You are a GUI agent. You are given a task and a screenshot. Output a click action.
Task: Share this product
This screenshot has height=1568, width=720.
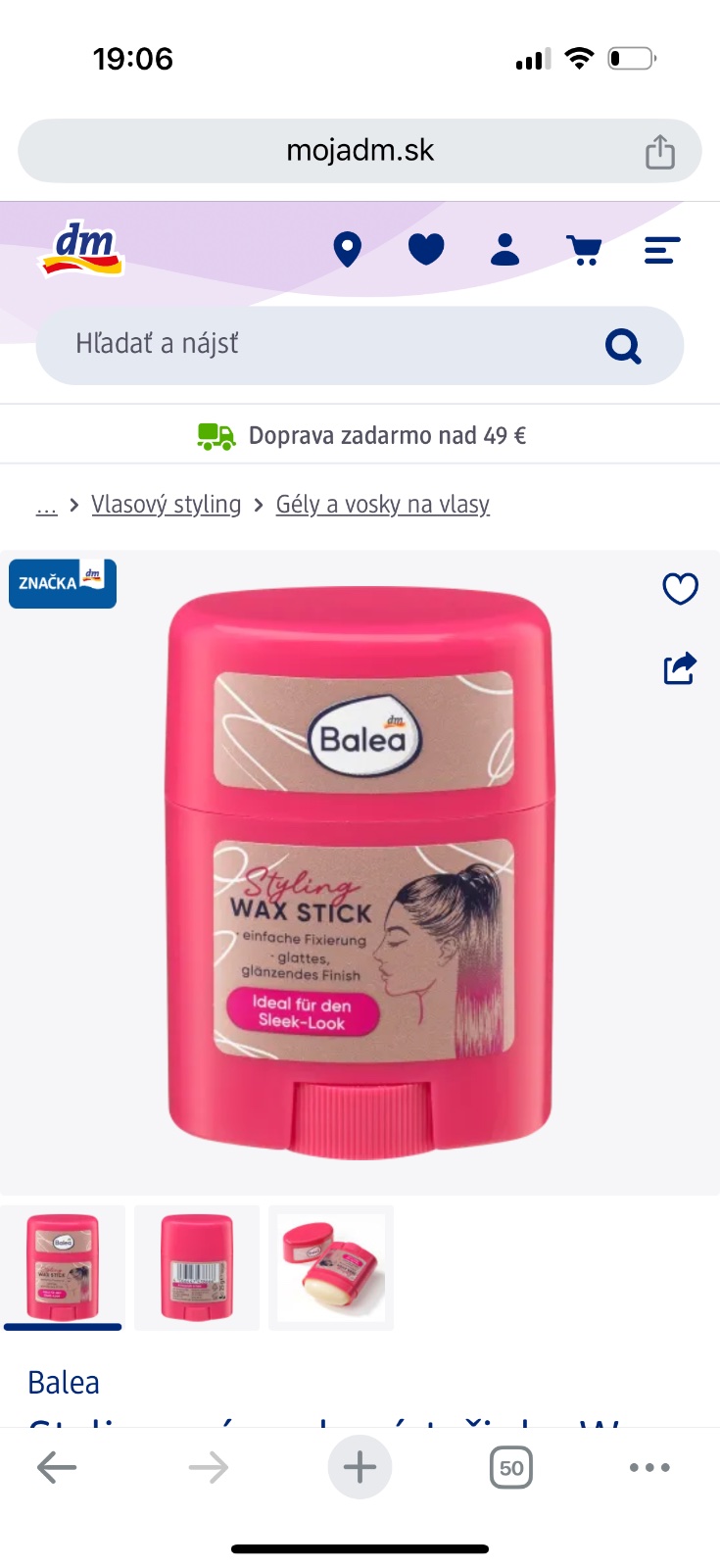[x=680, y=668]
